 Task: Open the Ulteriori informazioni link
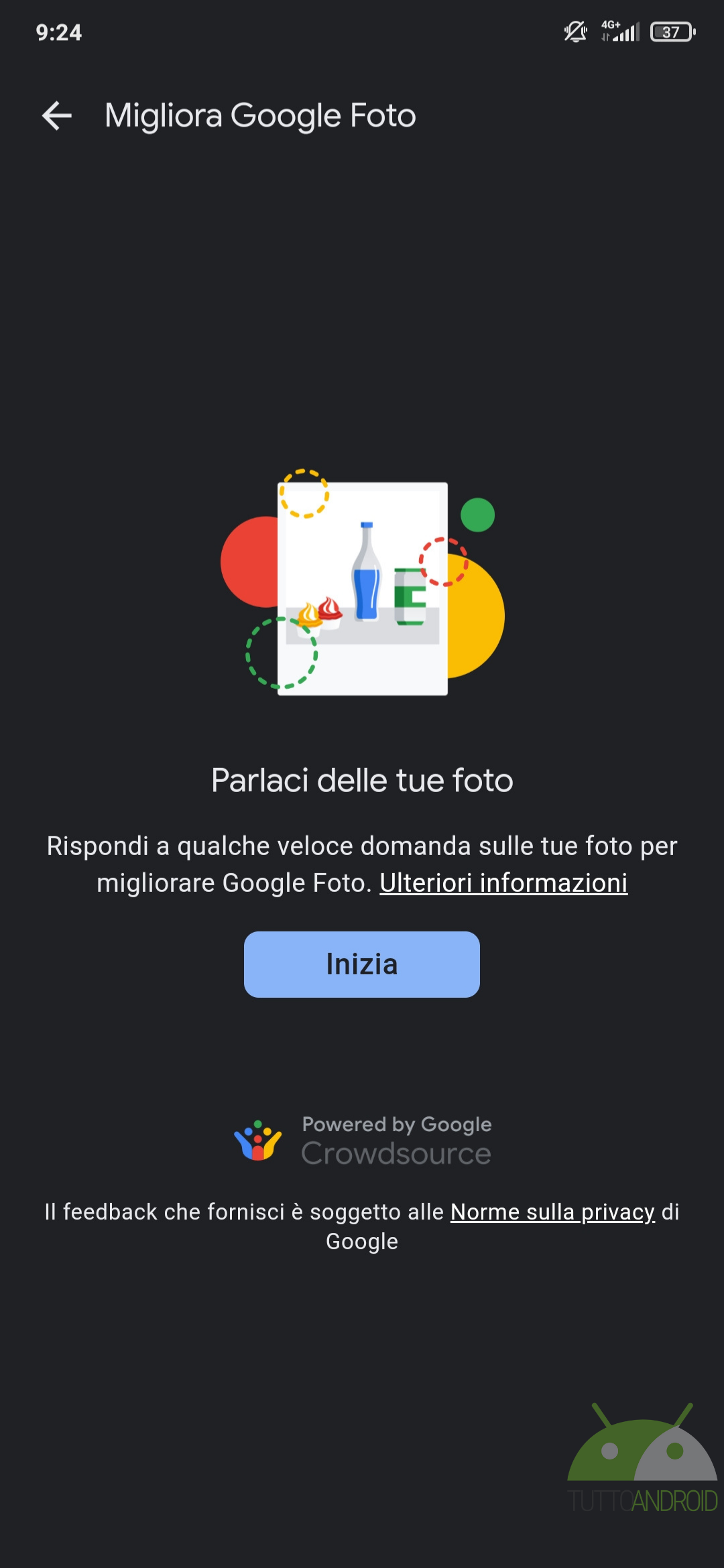coord(503,883)
